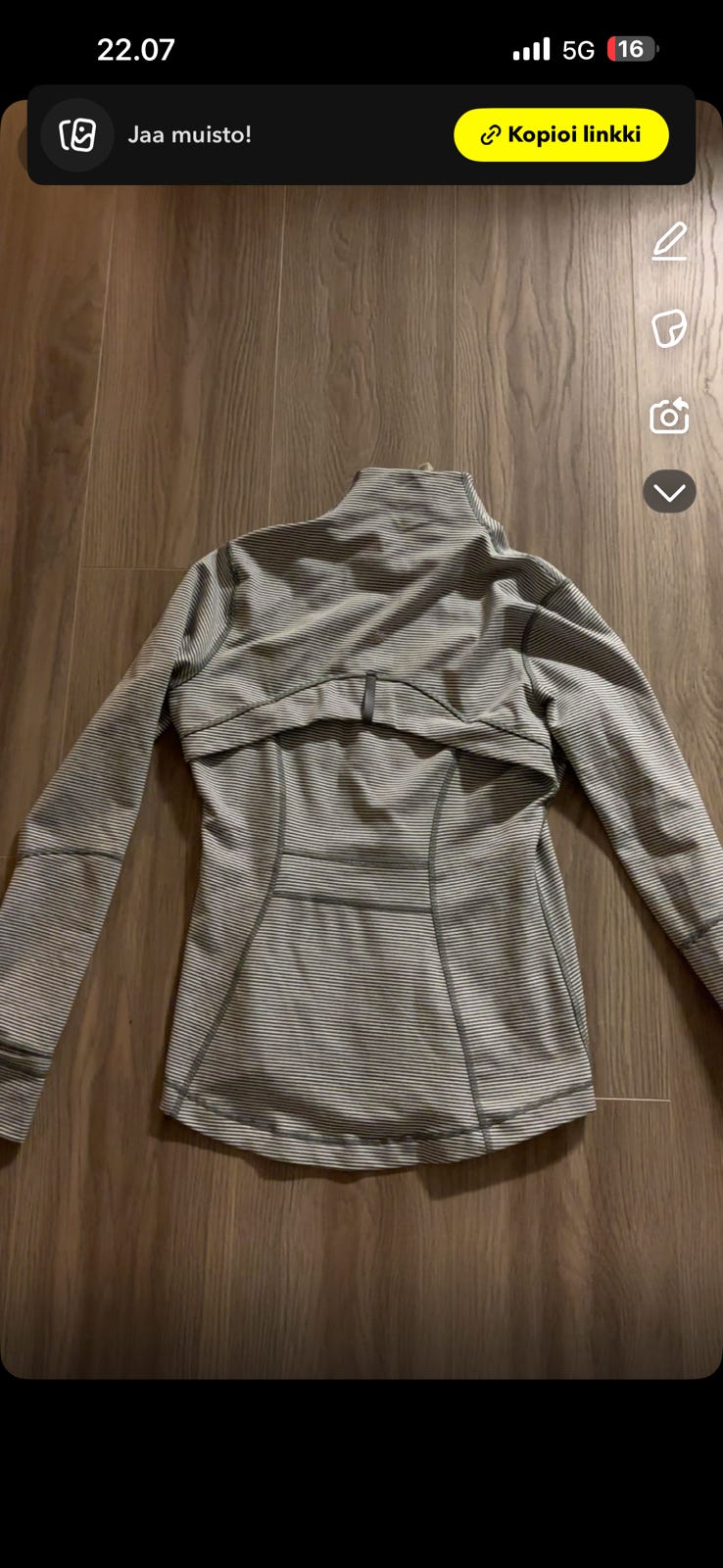
Task: Add a sticker to the memory
Action: (669, 328)
